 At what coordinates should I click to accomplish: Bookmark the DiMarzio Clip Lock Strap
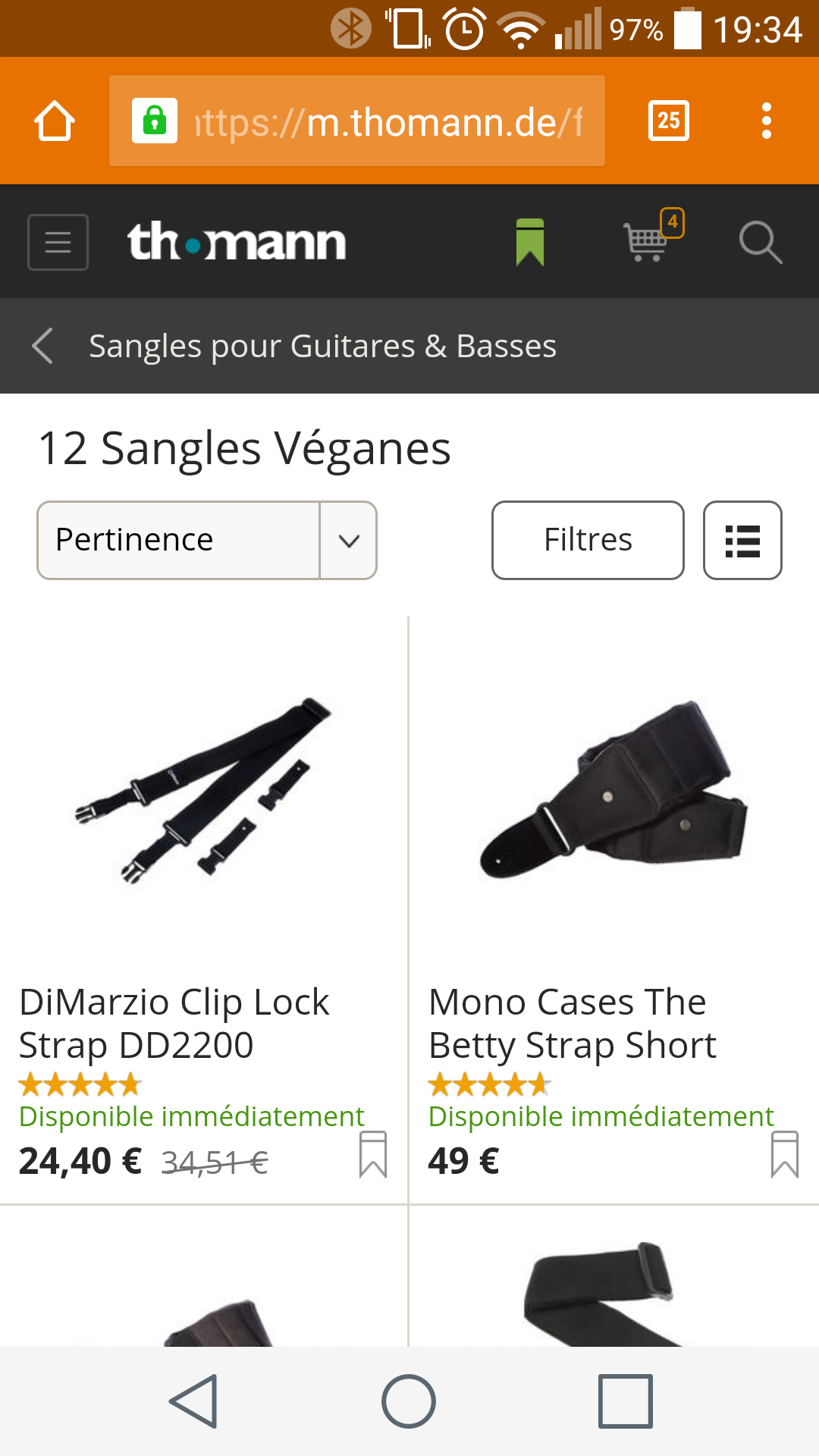coord(373,1154)
